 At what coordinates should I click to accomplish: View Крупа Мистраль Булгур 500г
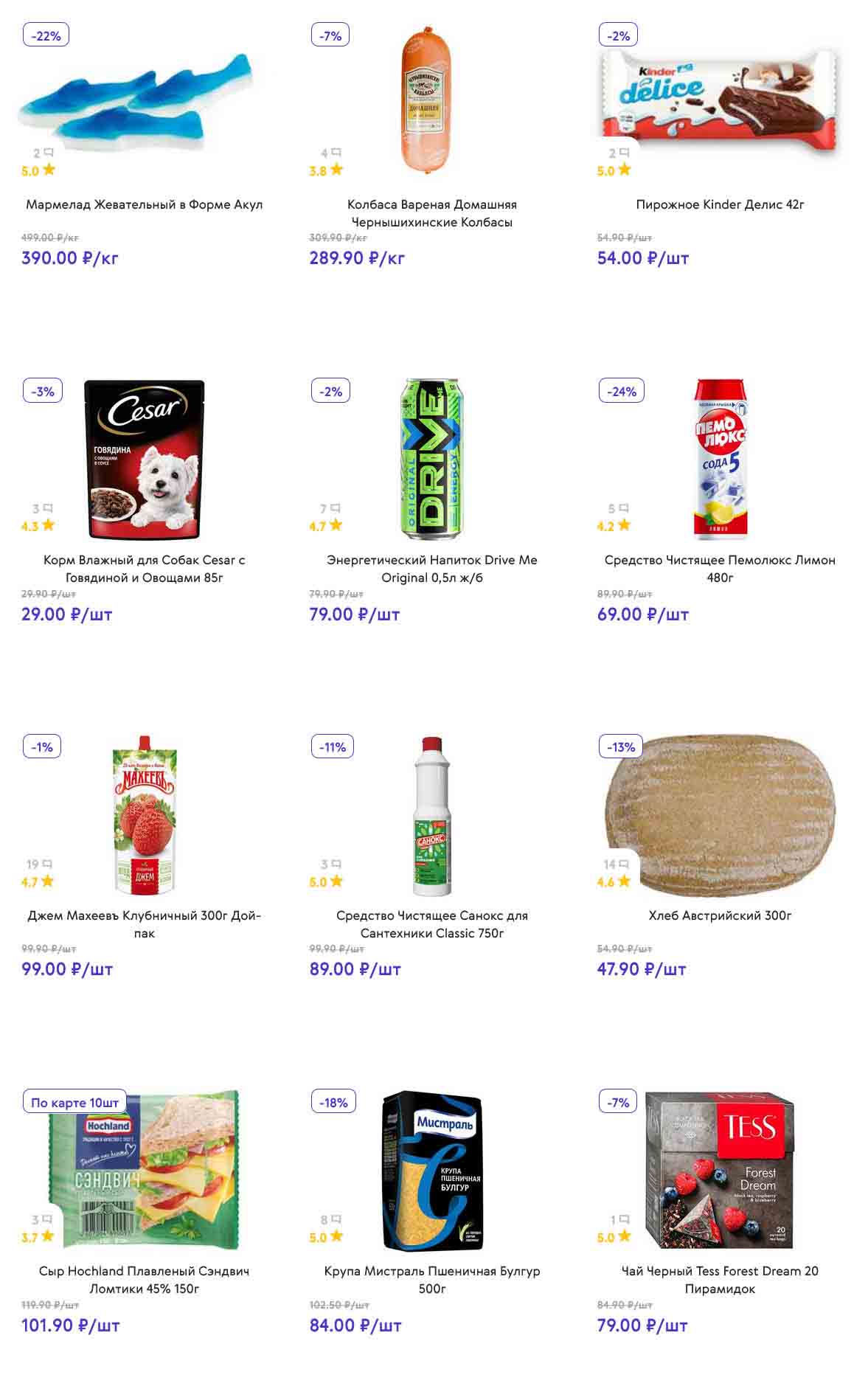[431, 1279]
